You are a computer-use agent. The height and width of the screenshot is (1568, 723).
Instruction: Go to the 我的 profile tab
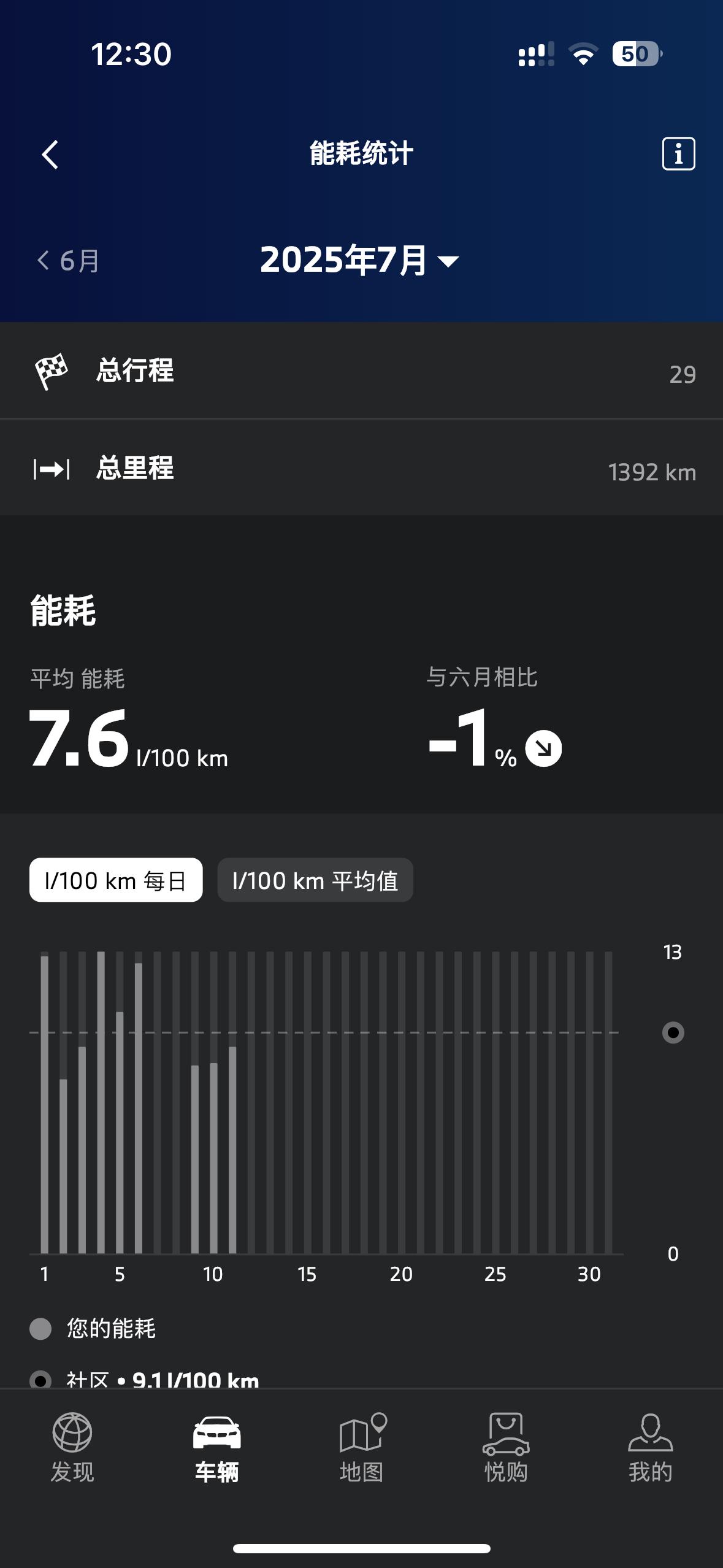tap(650, 1448)
